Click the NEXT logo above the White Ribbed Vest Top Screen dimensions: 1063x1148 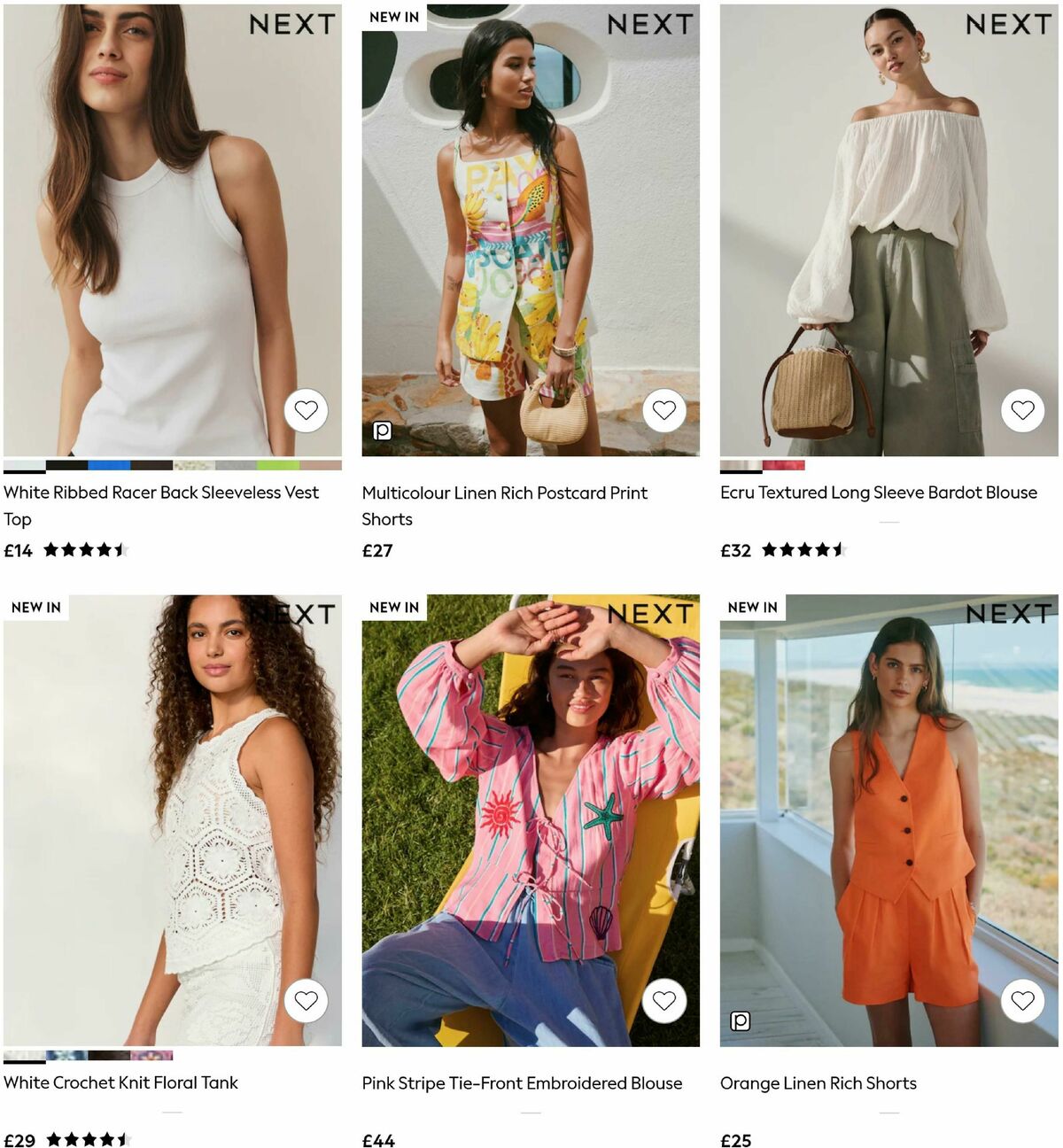pyautogui.click(x=292, y=26)
